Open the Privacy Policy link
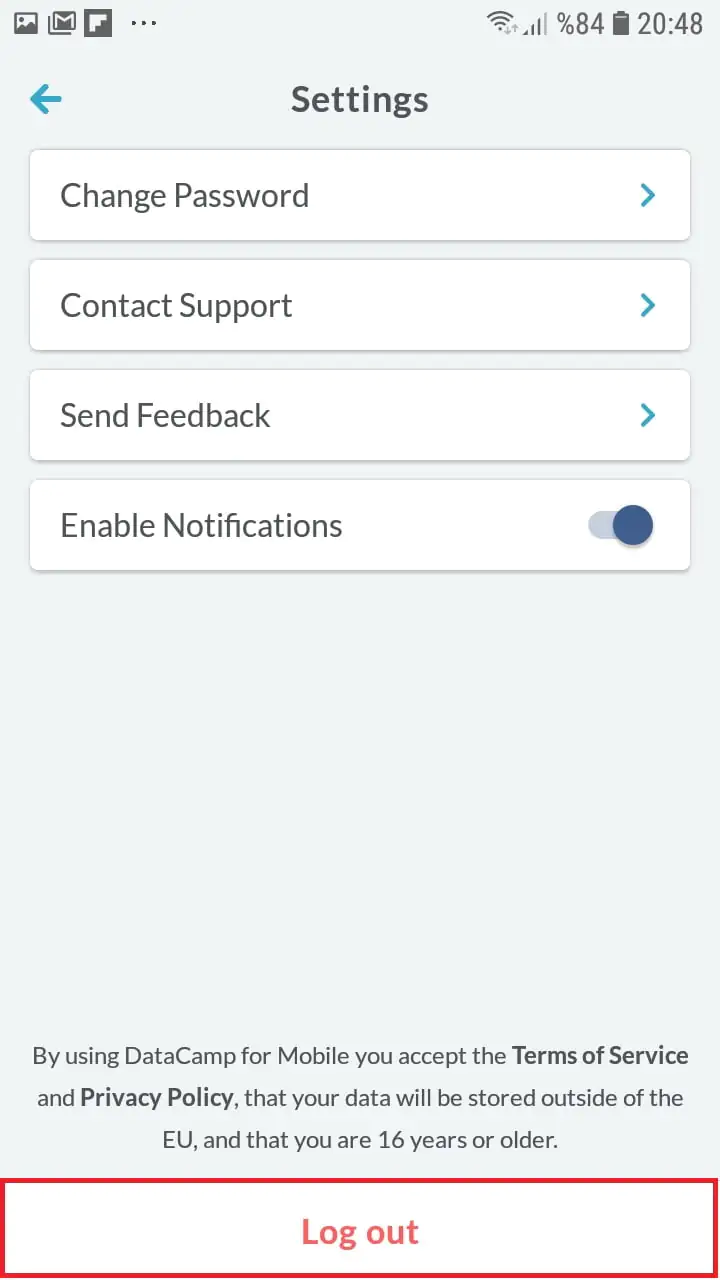Image resolution: width=720 pixels, height=1280 pixels. (x=157, y=1098)
